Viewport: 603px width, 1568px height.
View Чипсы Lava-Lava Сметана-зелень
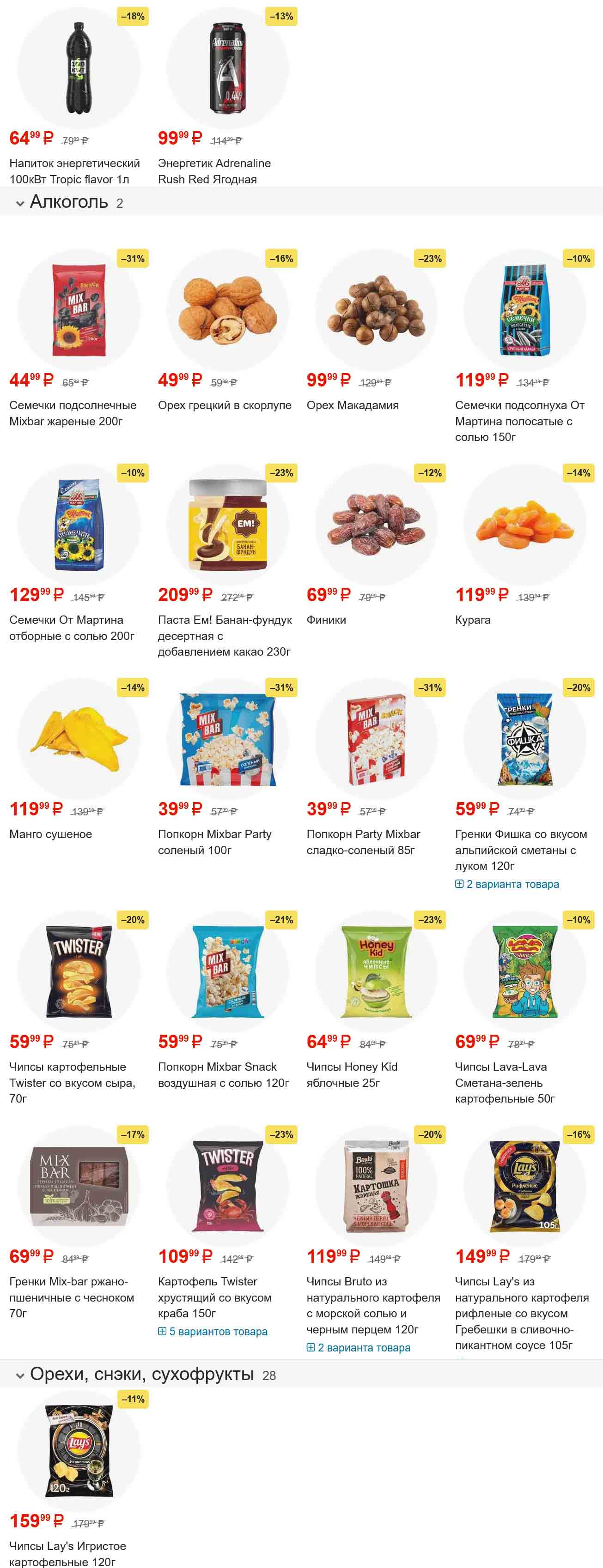click(x=504, y=1082)
